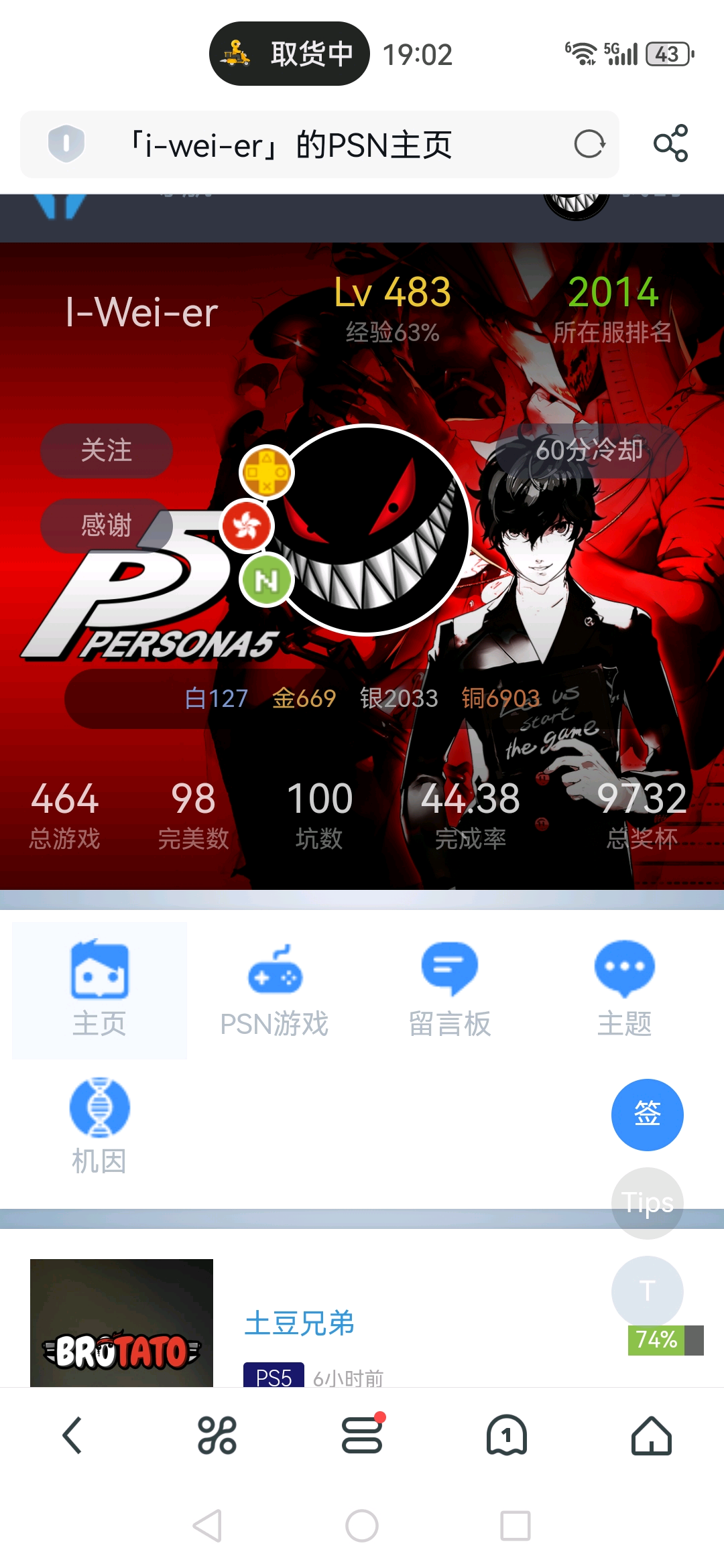Image resolution: width=724 pixels, height=1568 pixels.
Task: Switch to the PSN游戏 tab
Action: point(274,990)
